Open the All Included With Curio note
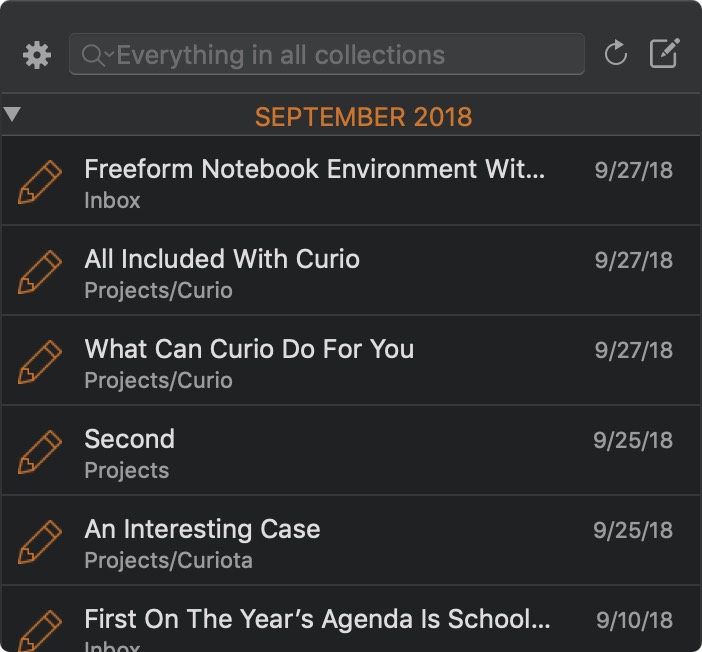 [222, 271]
